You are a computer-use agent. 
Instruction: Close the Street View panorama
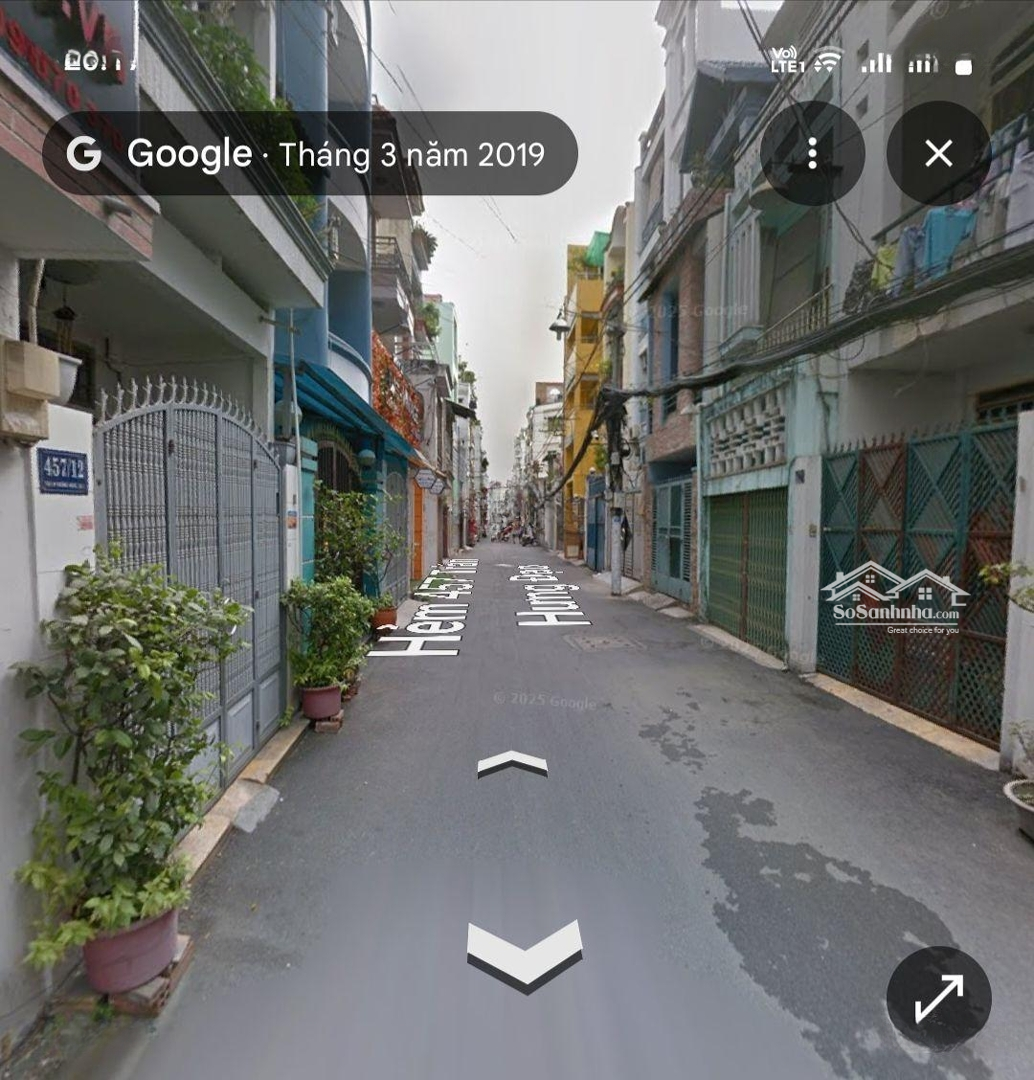[x=938, y=153]
